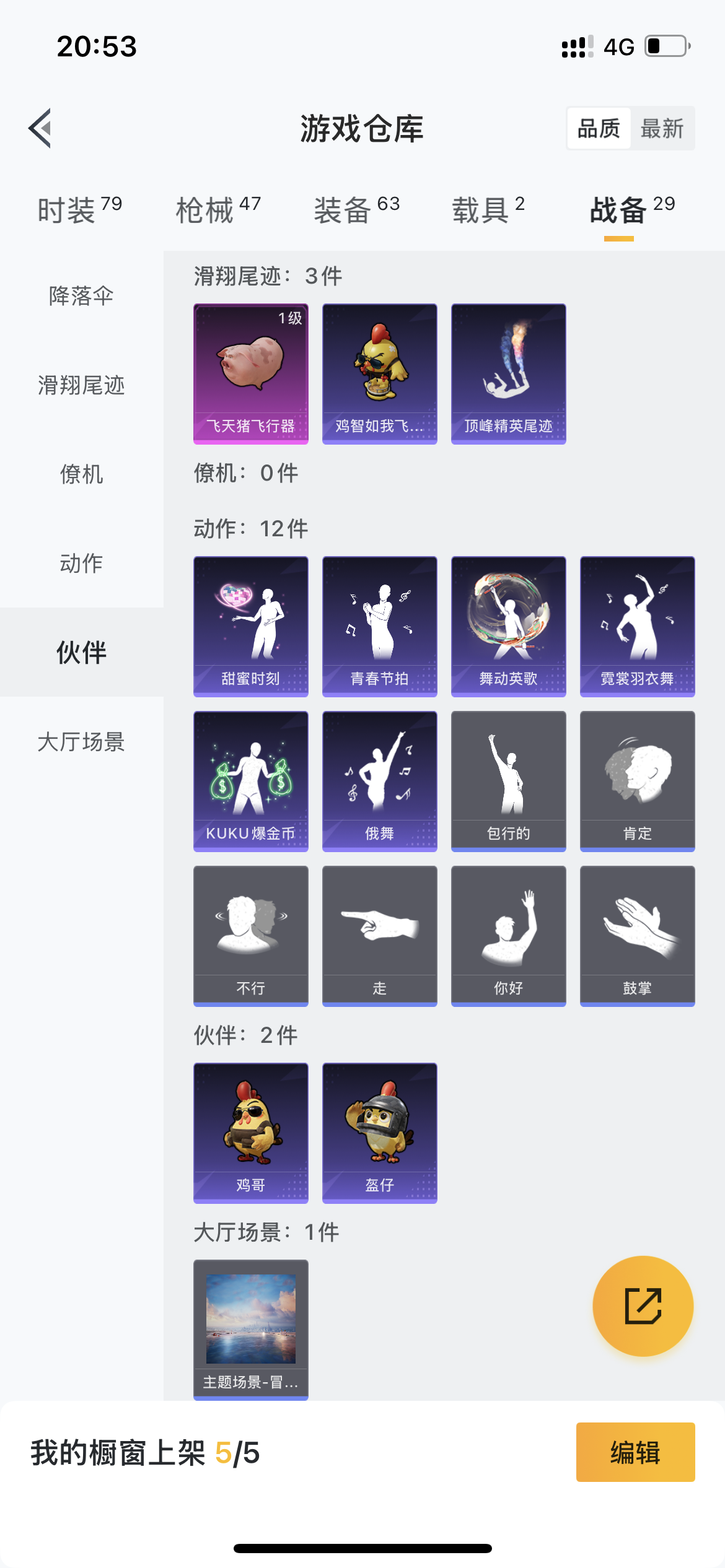
Task: Tap the 盔仔 companion card
Action: tap(380, 1133)
